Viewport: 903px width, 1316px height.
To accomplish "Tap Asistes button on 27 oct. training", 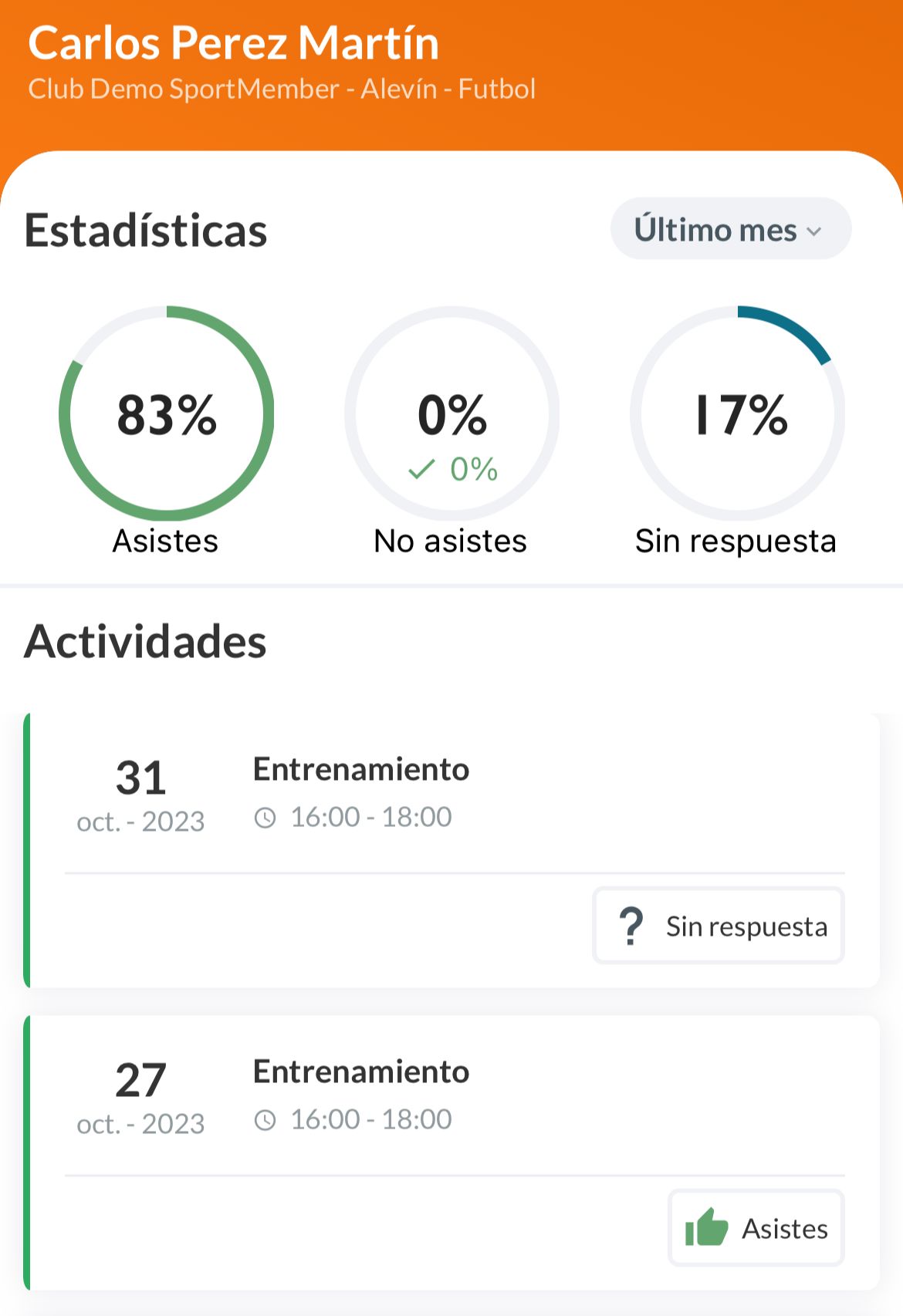I will point(756,1228).
